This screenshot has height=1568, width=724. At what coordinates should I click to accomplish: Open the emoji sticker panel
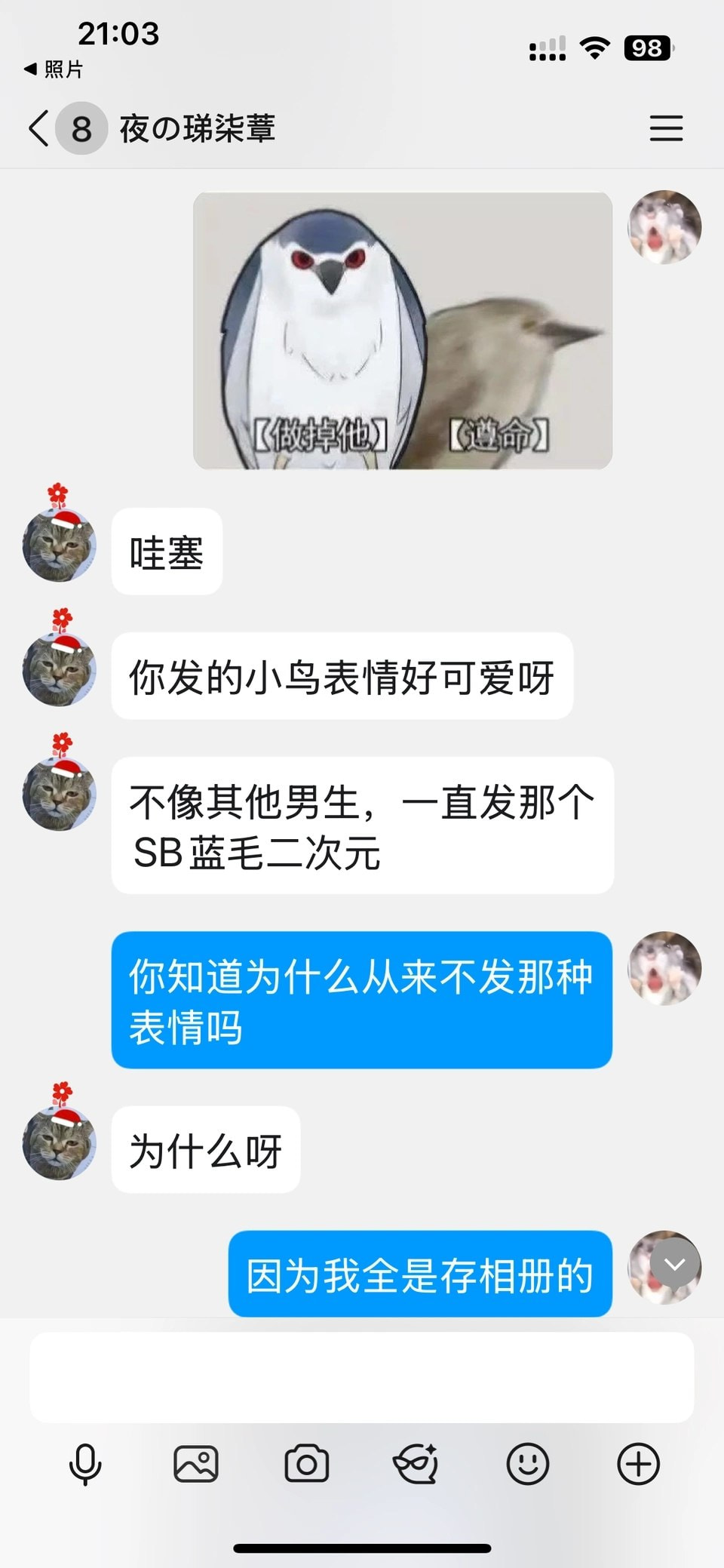528,1465
